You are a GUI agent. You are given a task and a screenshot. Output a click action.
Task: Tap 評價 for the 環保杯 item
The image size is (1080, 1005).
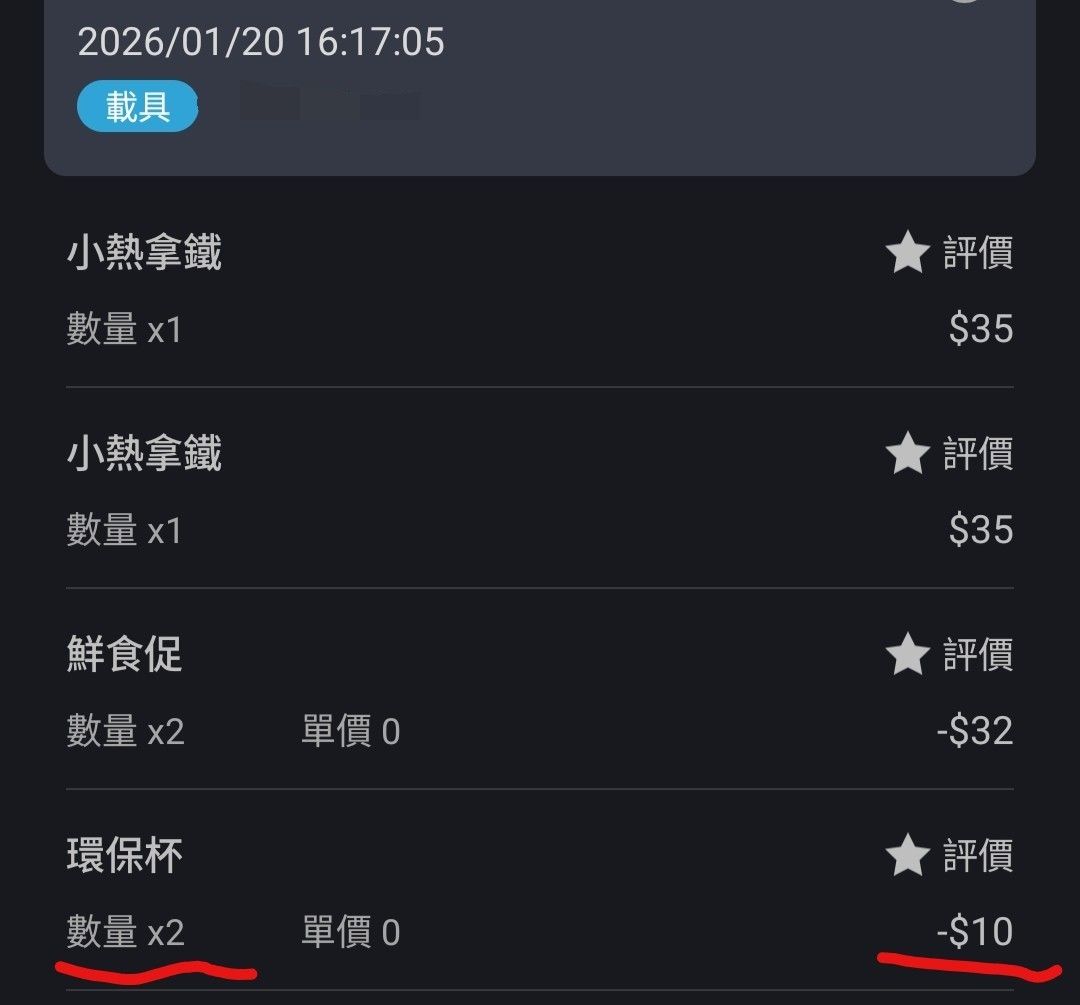[950, 856]
